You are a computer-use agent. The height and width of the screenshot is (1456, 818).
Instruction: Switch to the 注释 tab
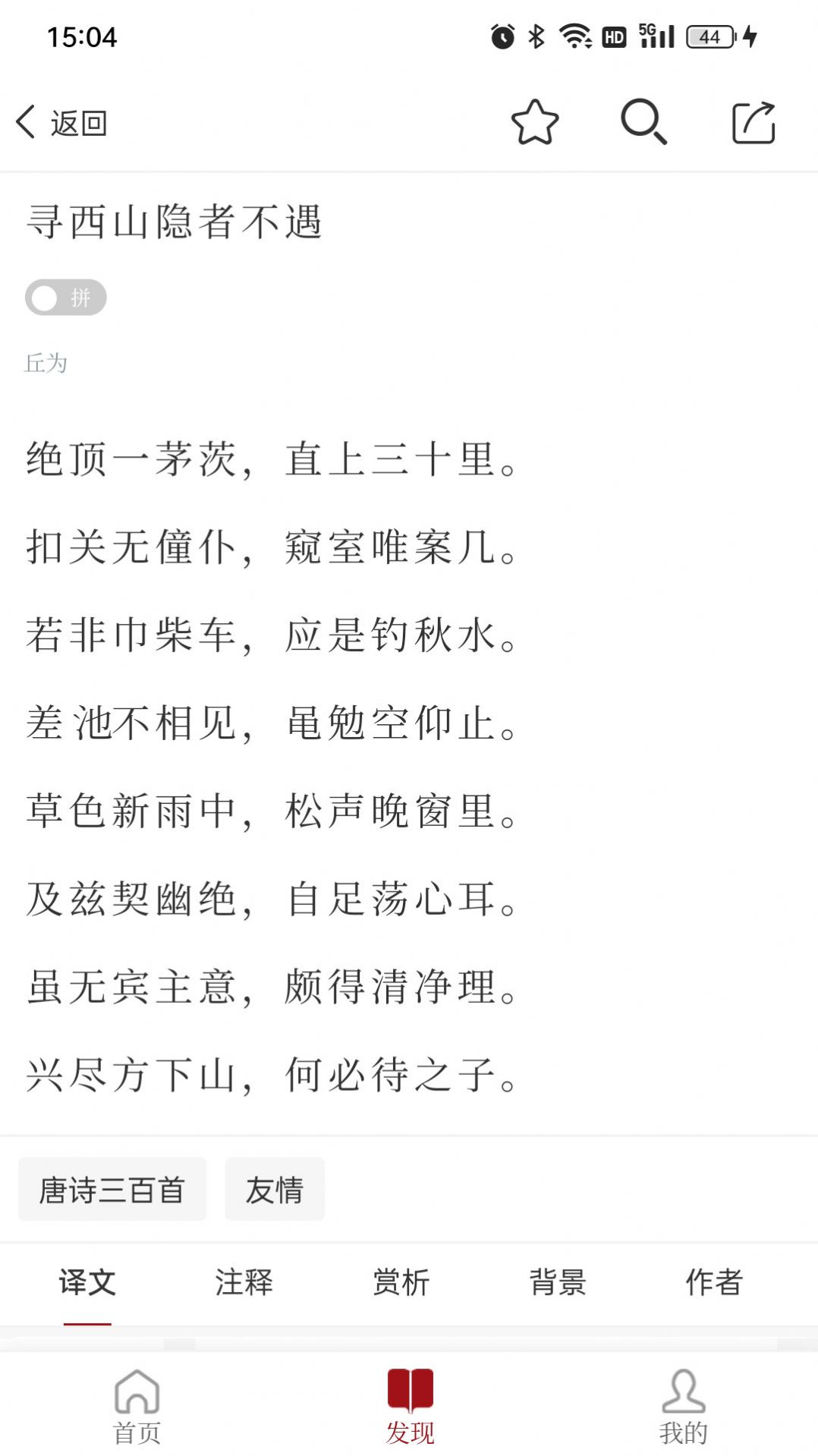pos(244,1282)
